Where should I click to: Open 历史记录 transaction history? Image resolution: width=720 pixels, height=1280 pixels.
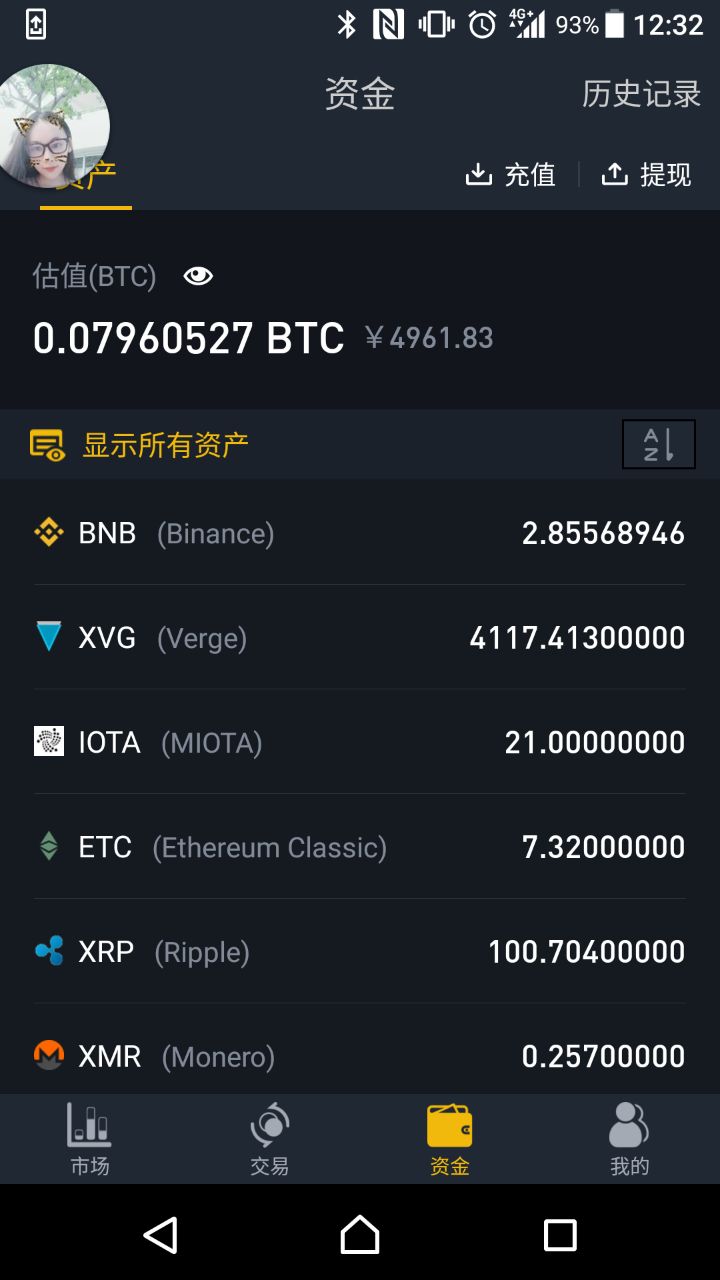point(641,94)
